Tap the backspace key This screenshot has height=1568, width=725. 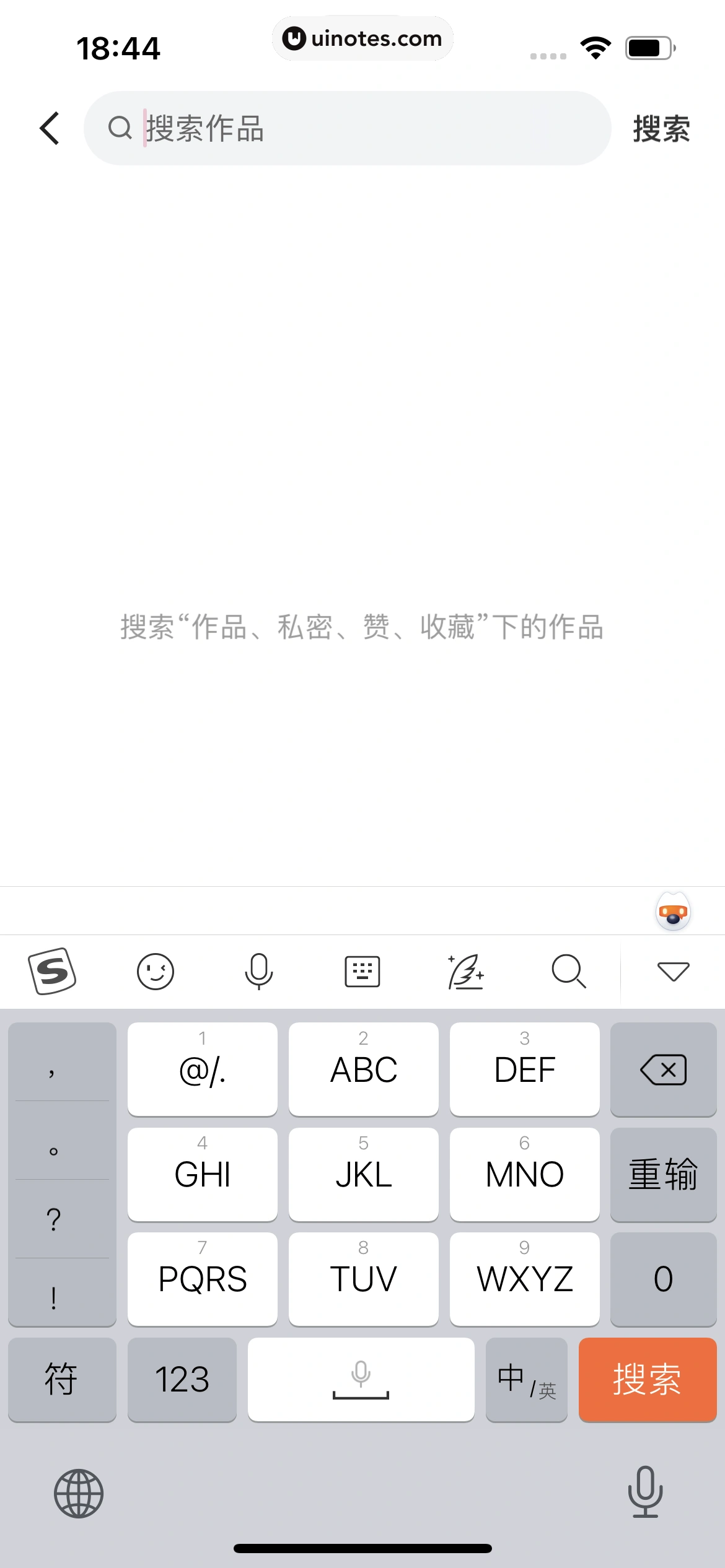coord(663,1069)
